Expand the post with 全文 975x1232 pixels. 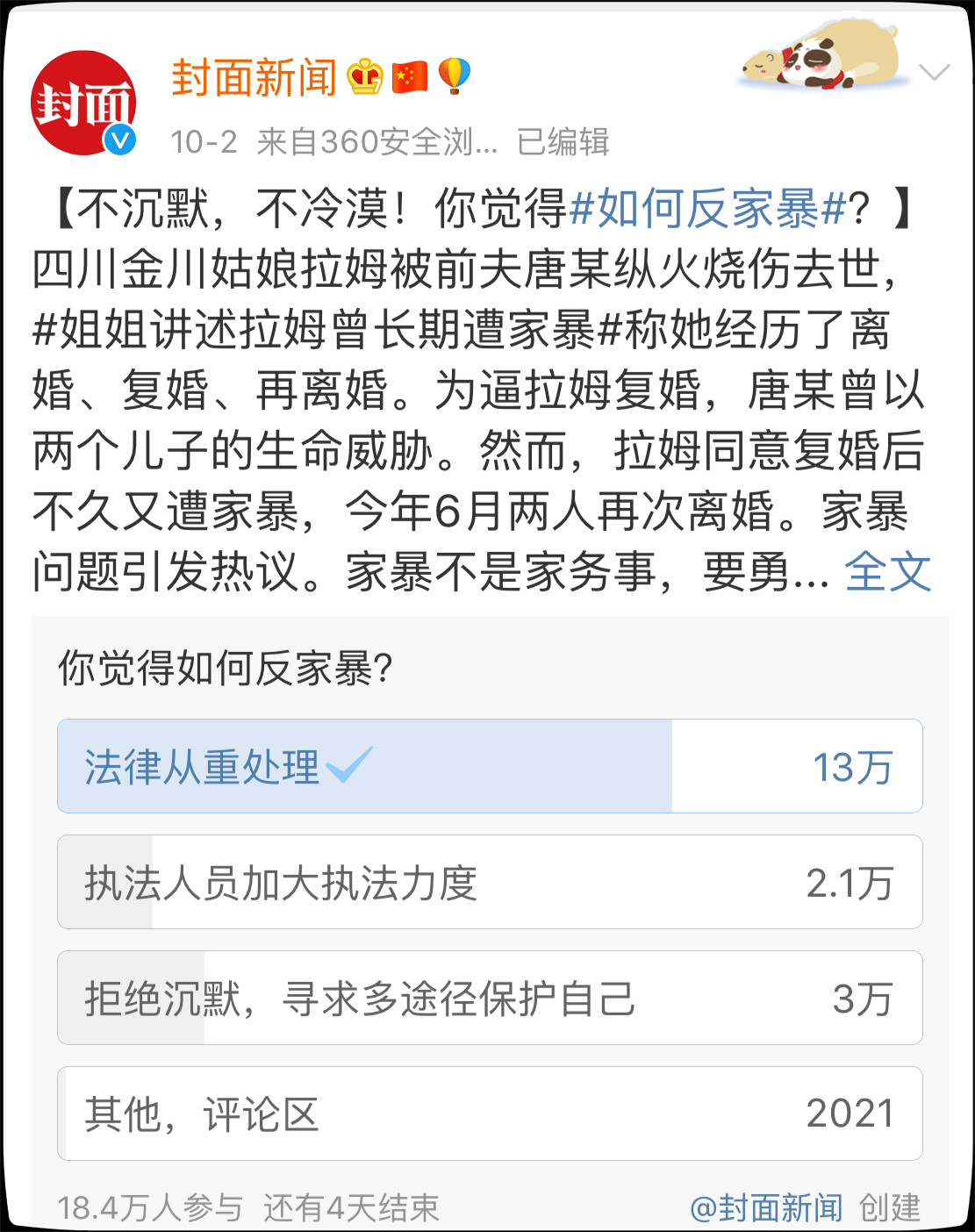[x=887, y=572]
